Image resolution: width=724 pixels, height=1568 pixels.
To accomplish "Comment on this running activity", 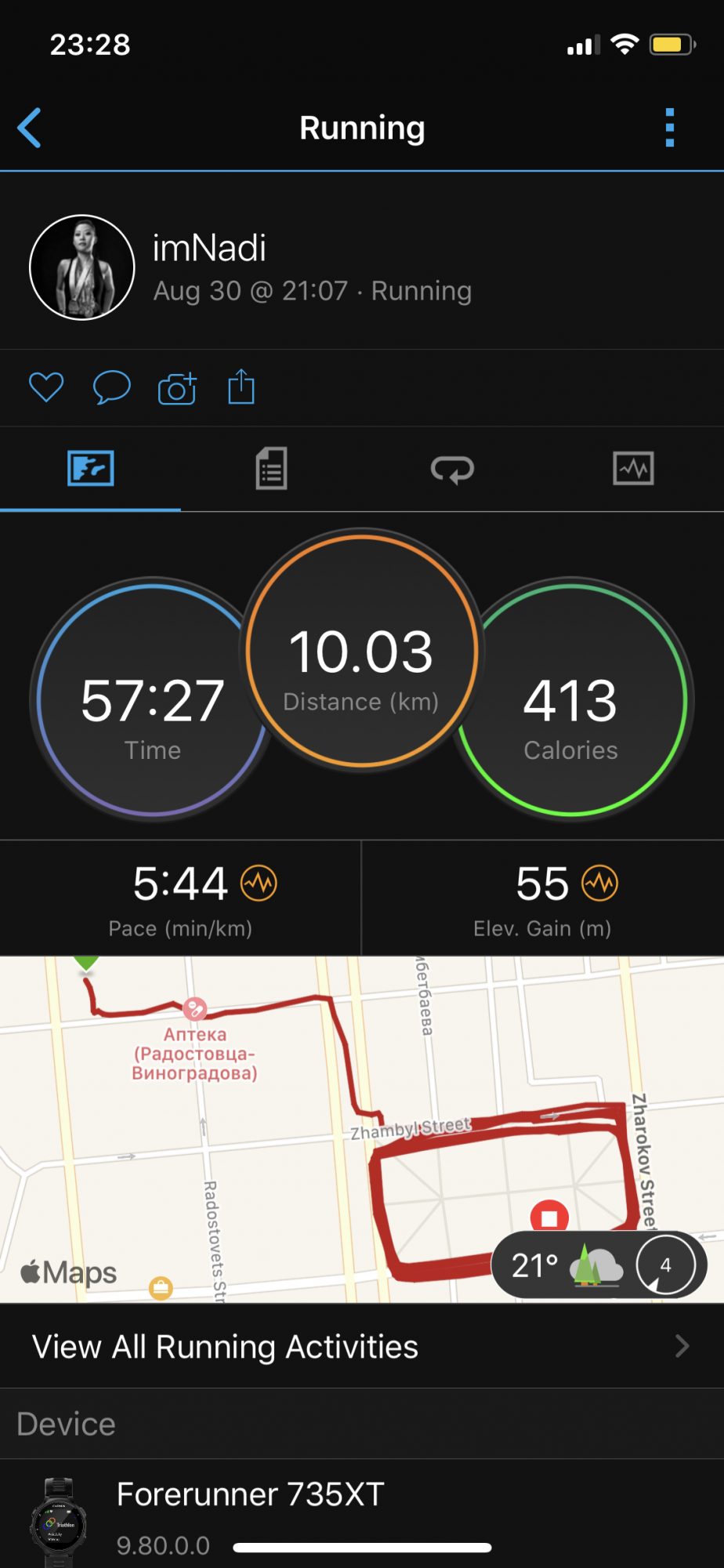I will coord(111,387).
